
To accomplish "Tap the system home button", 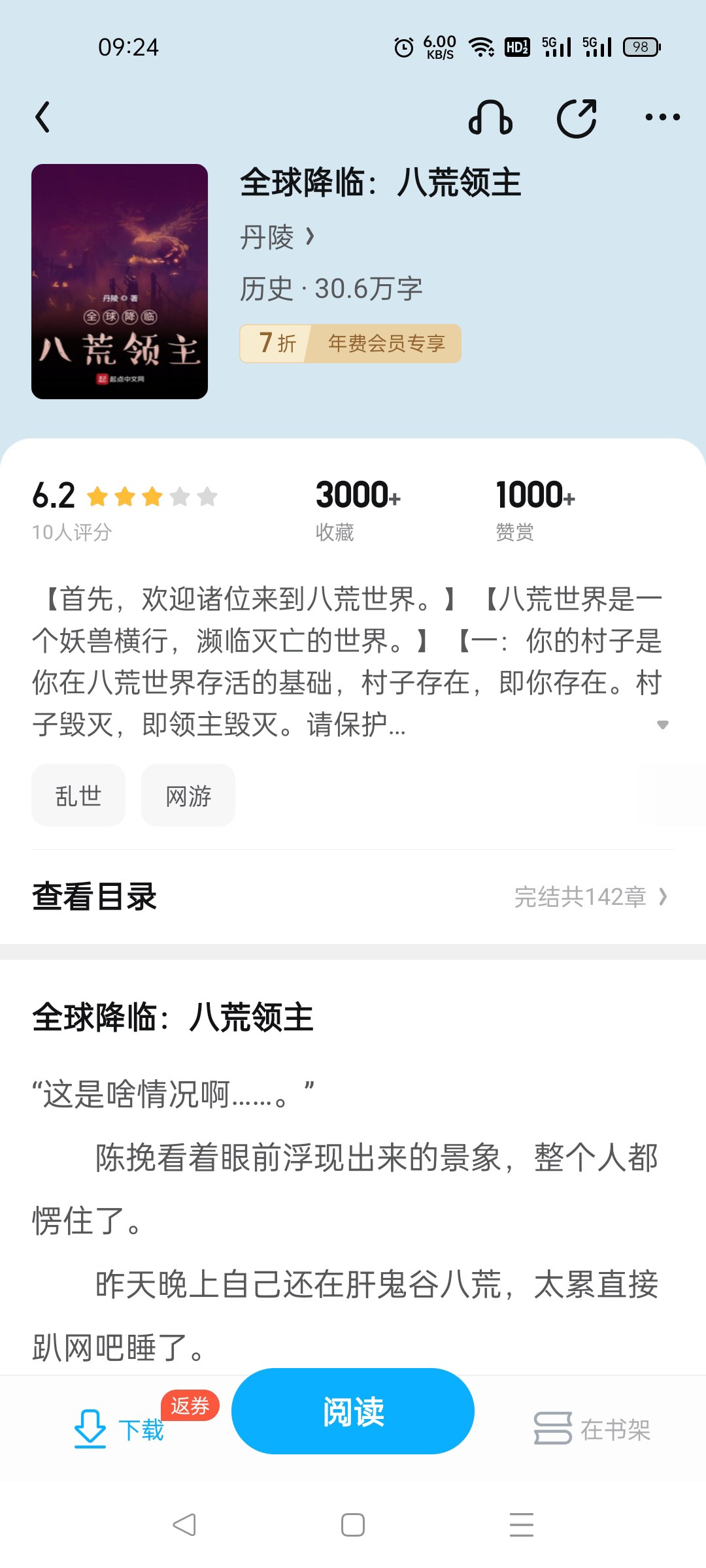I will 353,1525.
